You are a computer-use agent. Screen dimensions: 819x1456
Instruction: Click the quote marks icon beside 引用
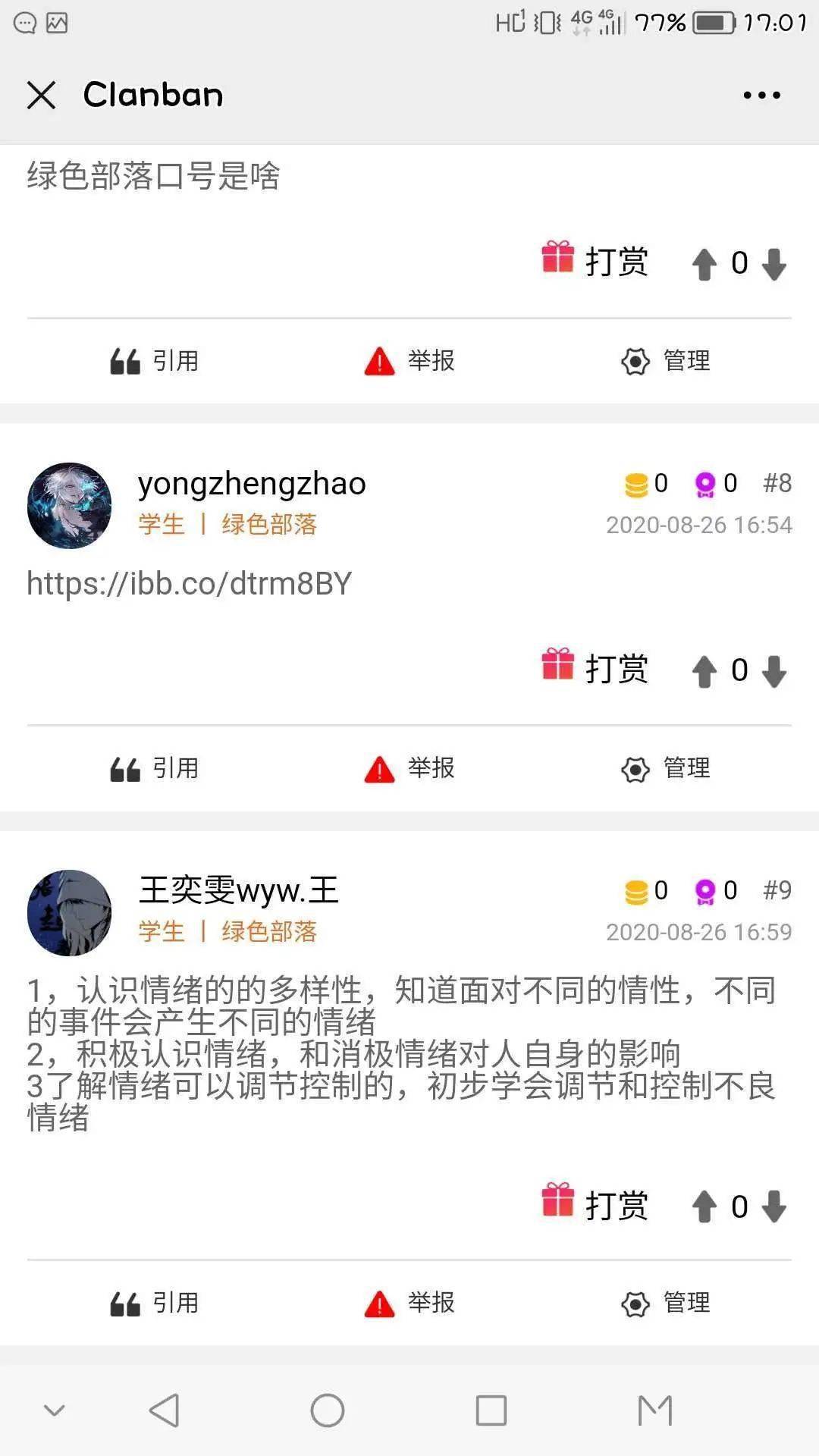coord(125,362)
